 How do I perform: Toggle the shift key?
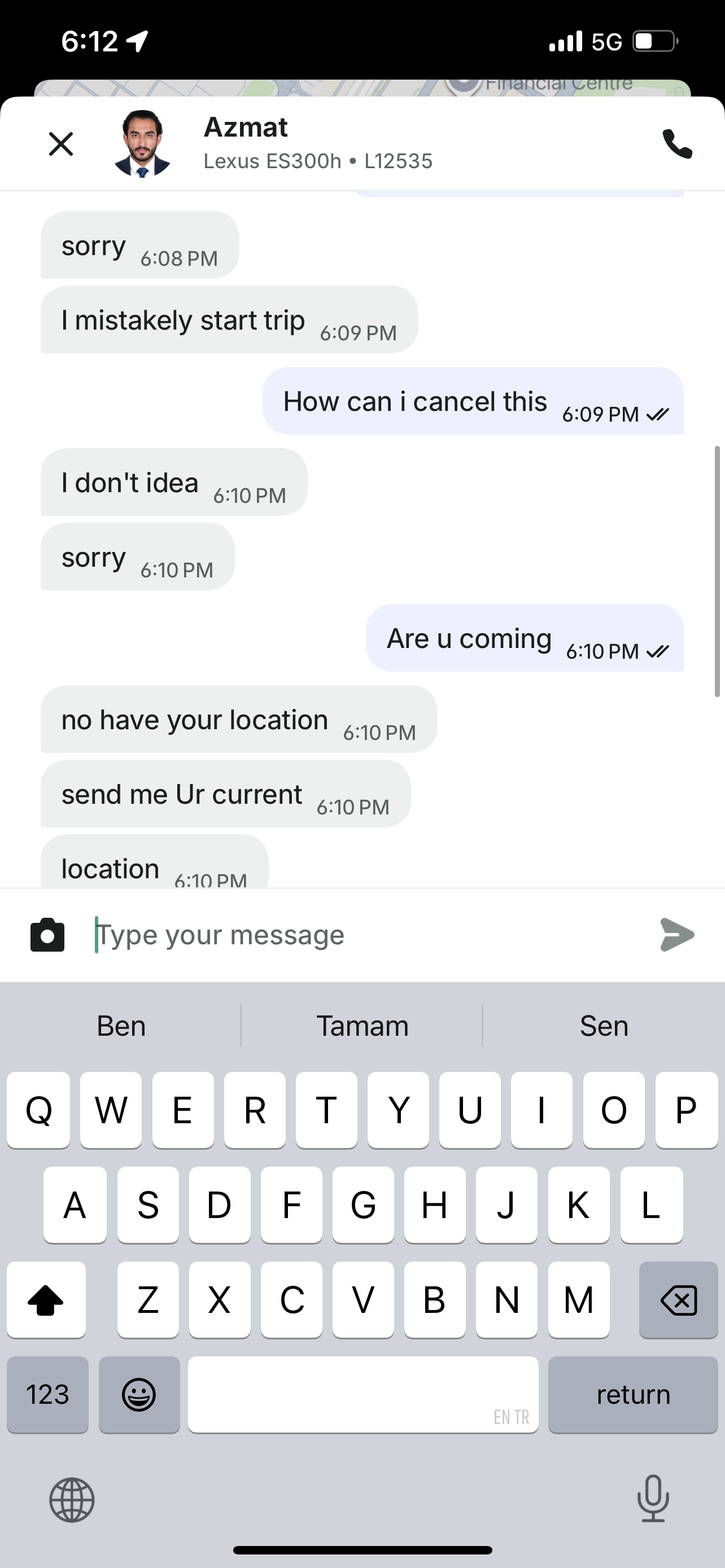[46, 1300]
